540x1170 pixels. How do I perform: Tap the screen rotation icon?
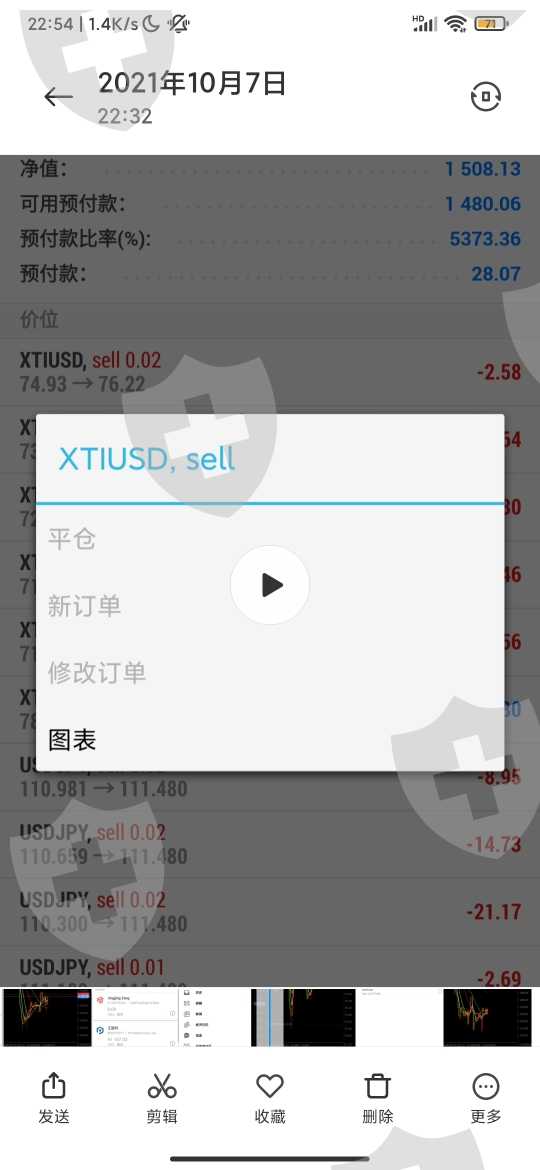pos(486,97)
